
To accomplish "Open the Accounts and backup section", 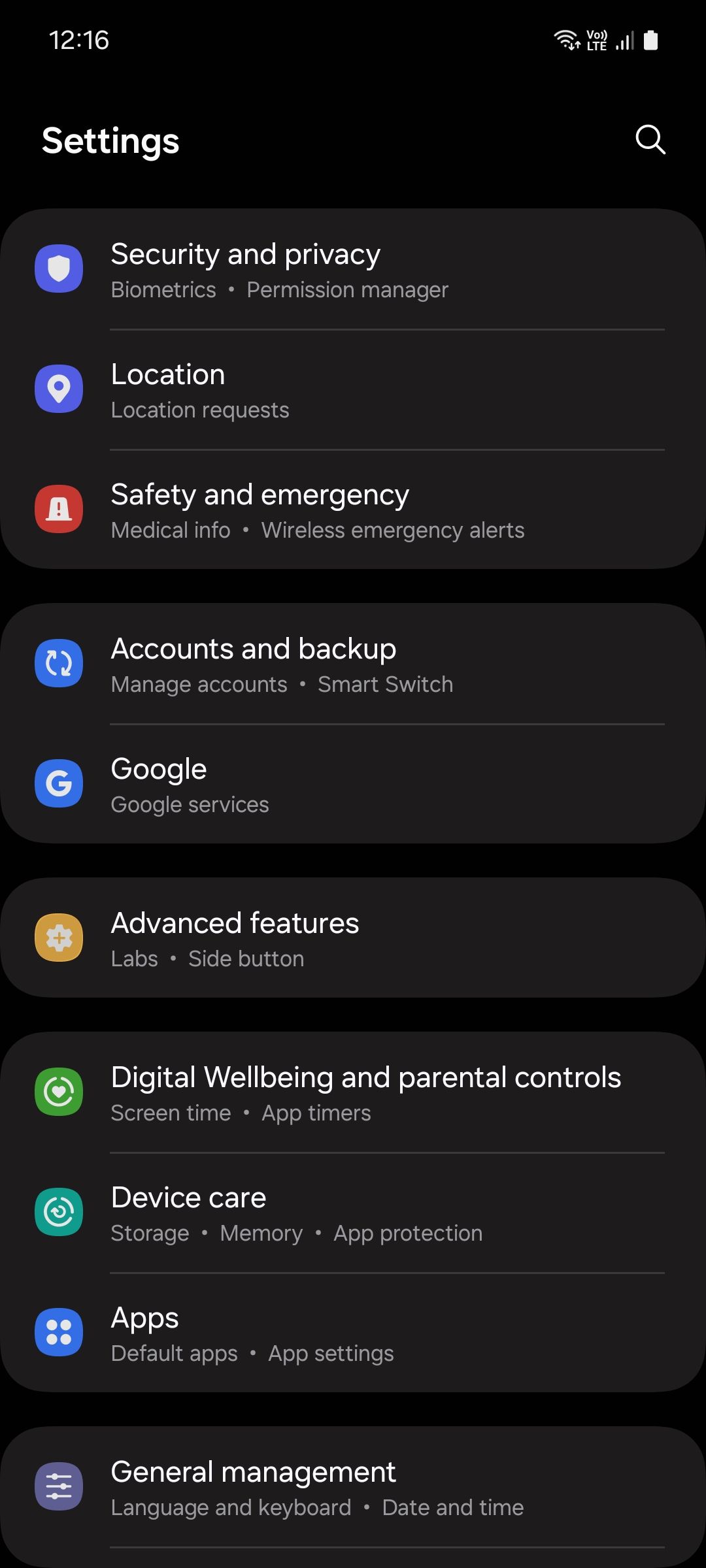I will coord(253,648).
